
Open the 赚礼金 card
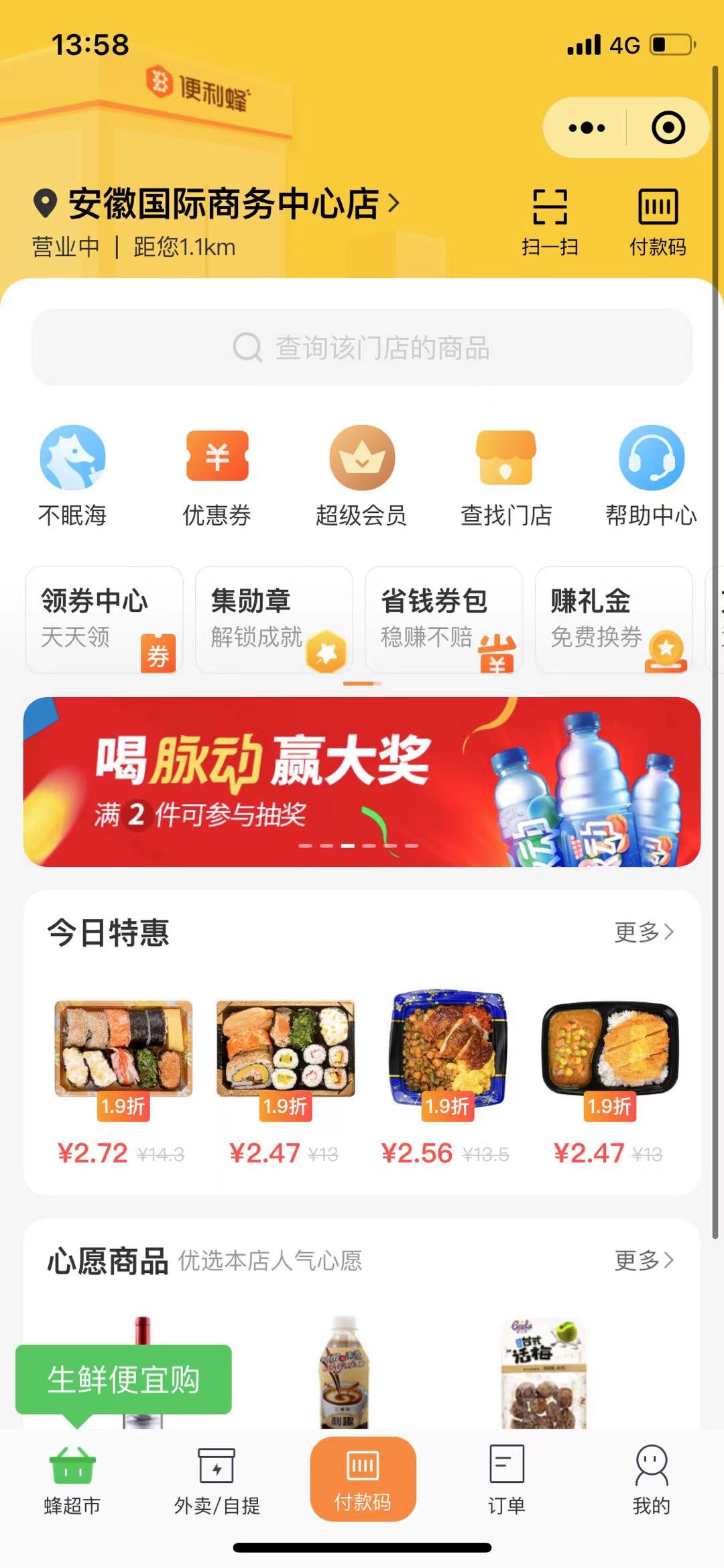[613, 619]
